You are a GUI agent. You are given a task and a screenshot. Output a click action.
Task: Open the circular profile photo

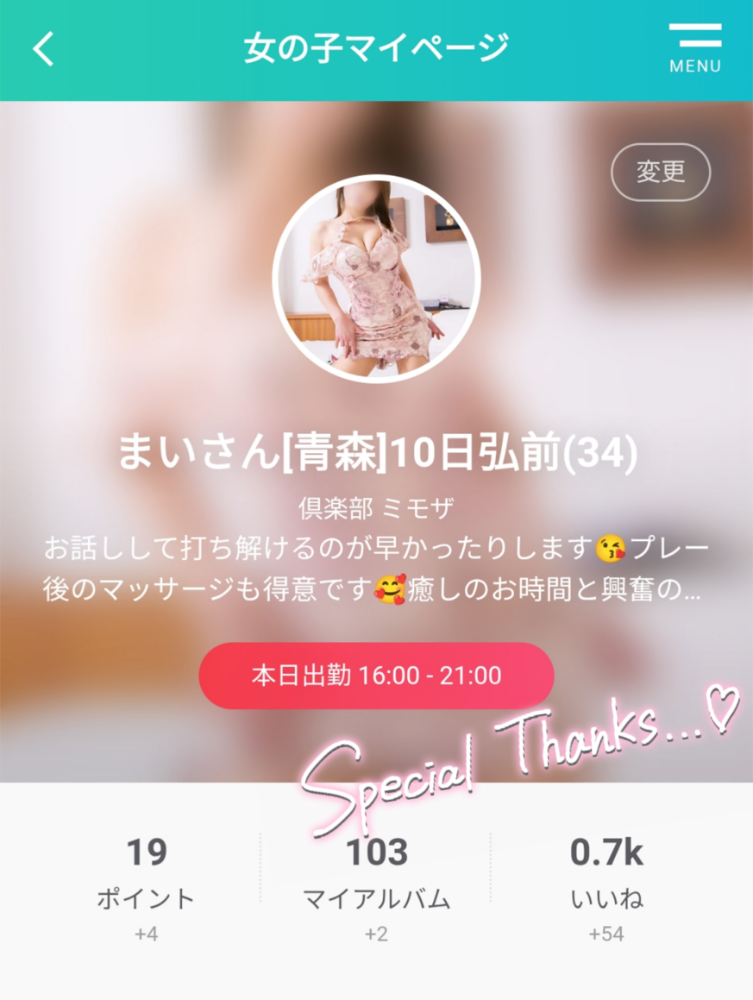click(376, 279)
